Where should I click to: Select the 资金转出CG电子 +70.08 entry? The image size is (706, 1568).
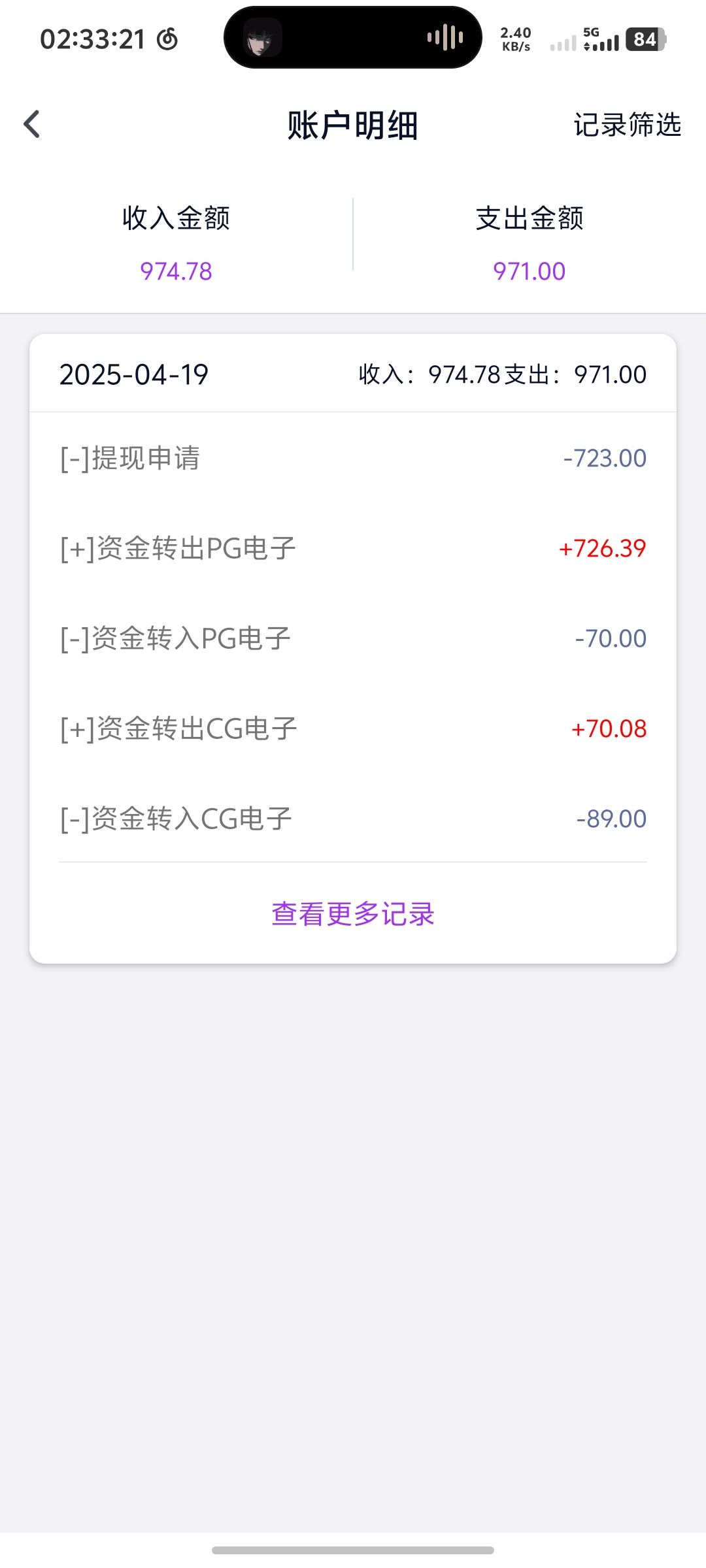pos(352,728)
